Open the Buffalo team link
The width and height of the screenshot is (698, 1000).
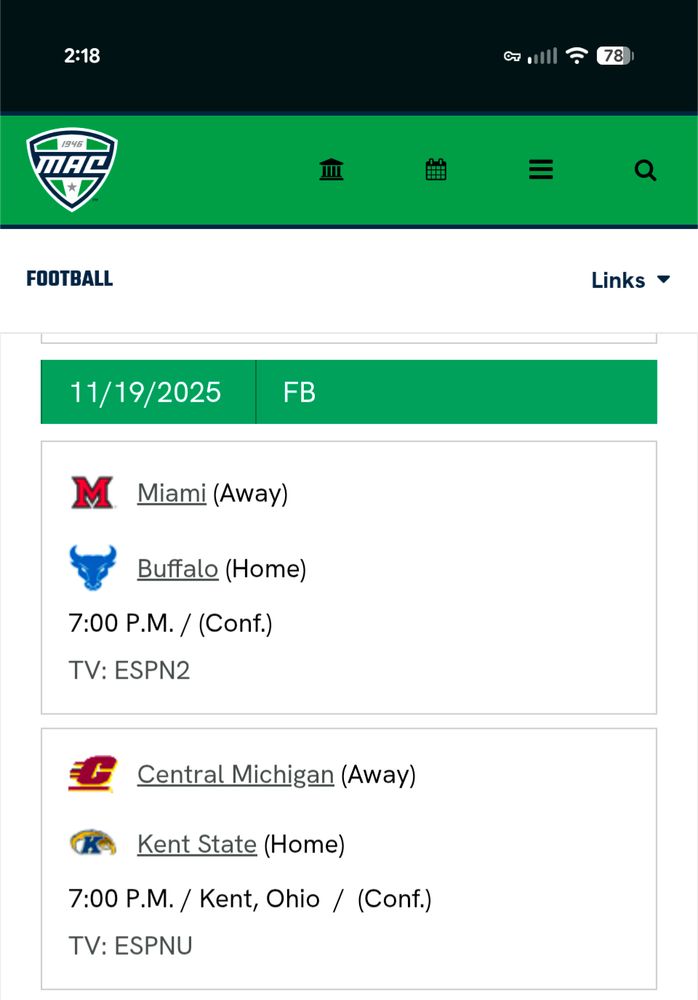tap(177, 569)
